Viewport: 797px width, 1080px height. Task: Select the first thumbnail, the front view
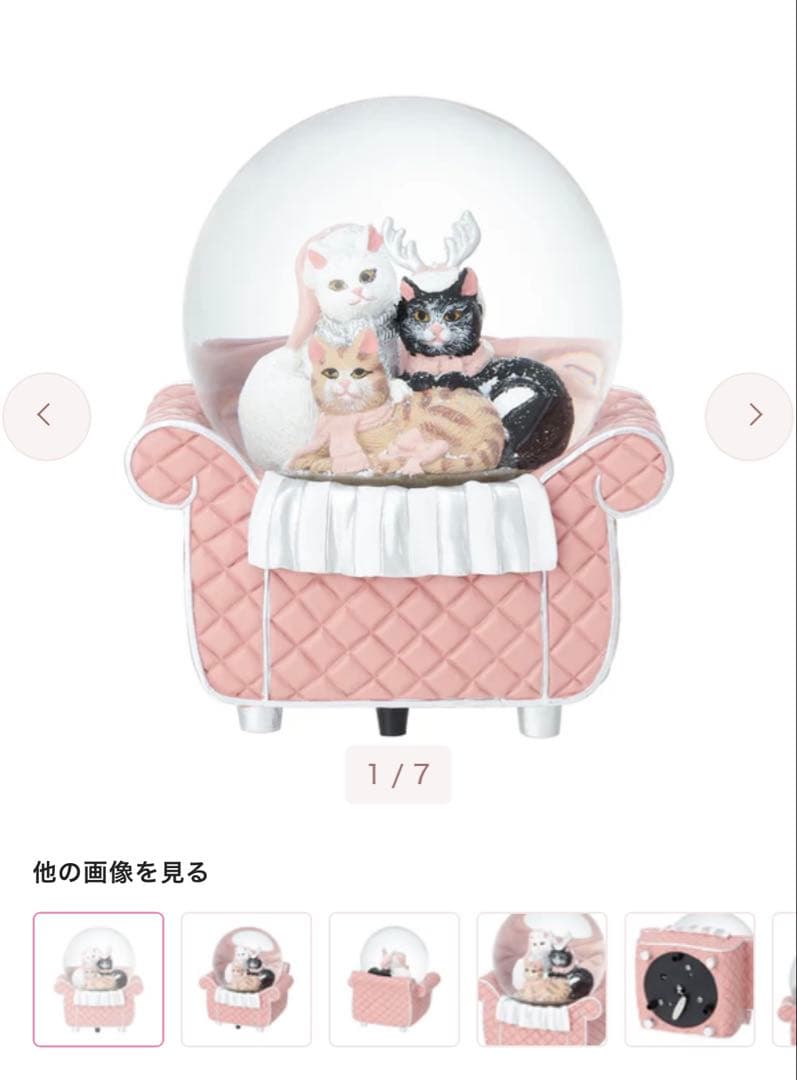[x=98, y=978]
